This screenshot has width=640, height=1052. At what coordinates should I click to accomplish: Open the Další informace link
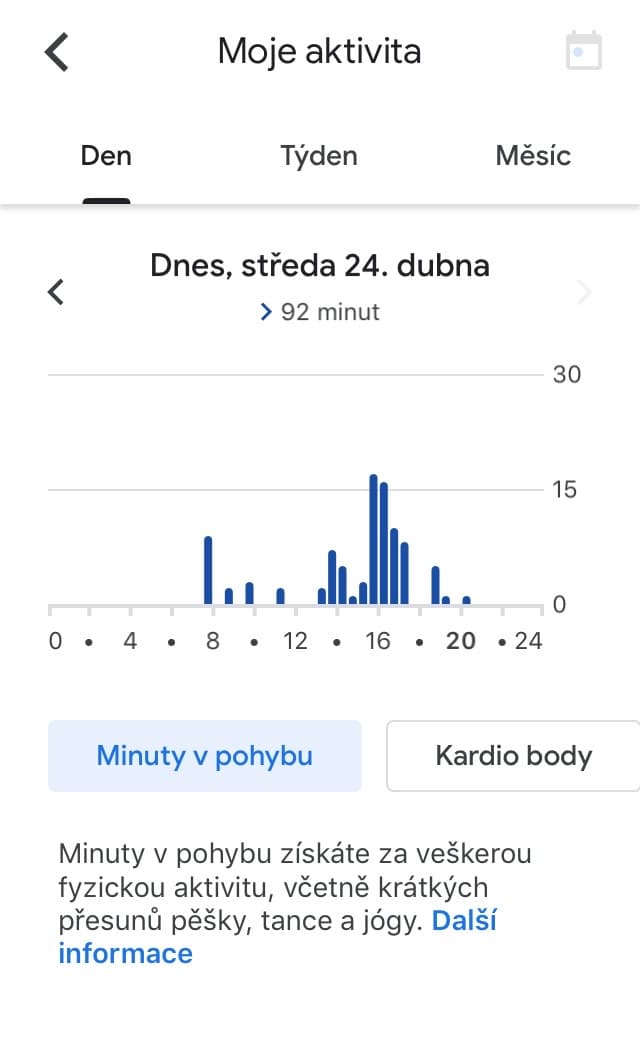click(277, 937)
